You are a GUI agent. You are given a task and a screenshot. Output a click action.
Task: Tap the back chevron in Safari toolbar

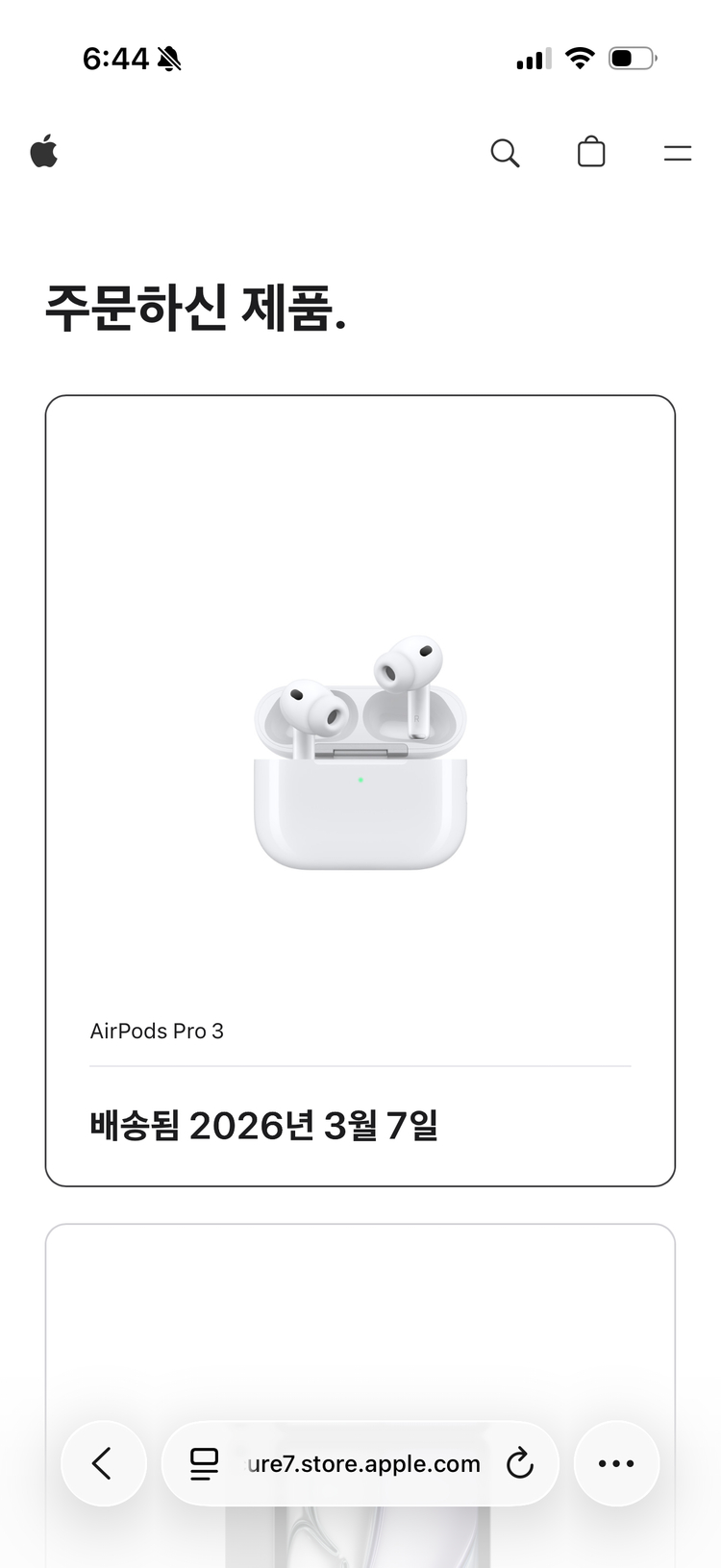103,1463
